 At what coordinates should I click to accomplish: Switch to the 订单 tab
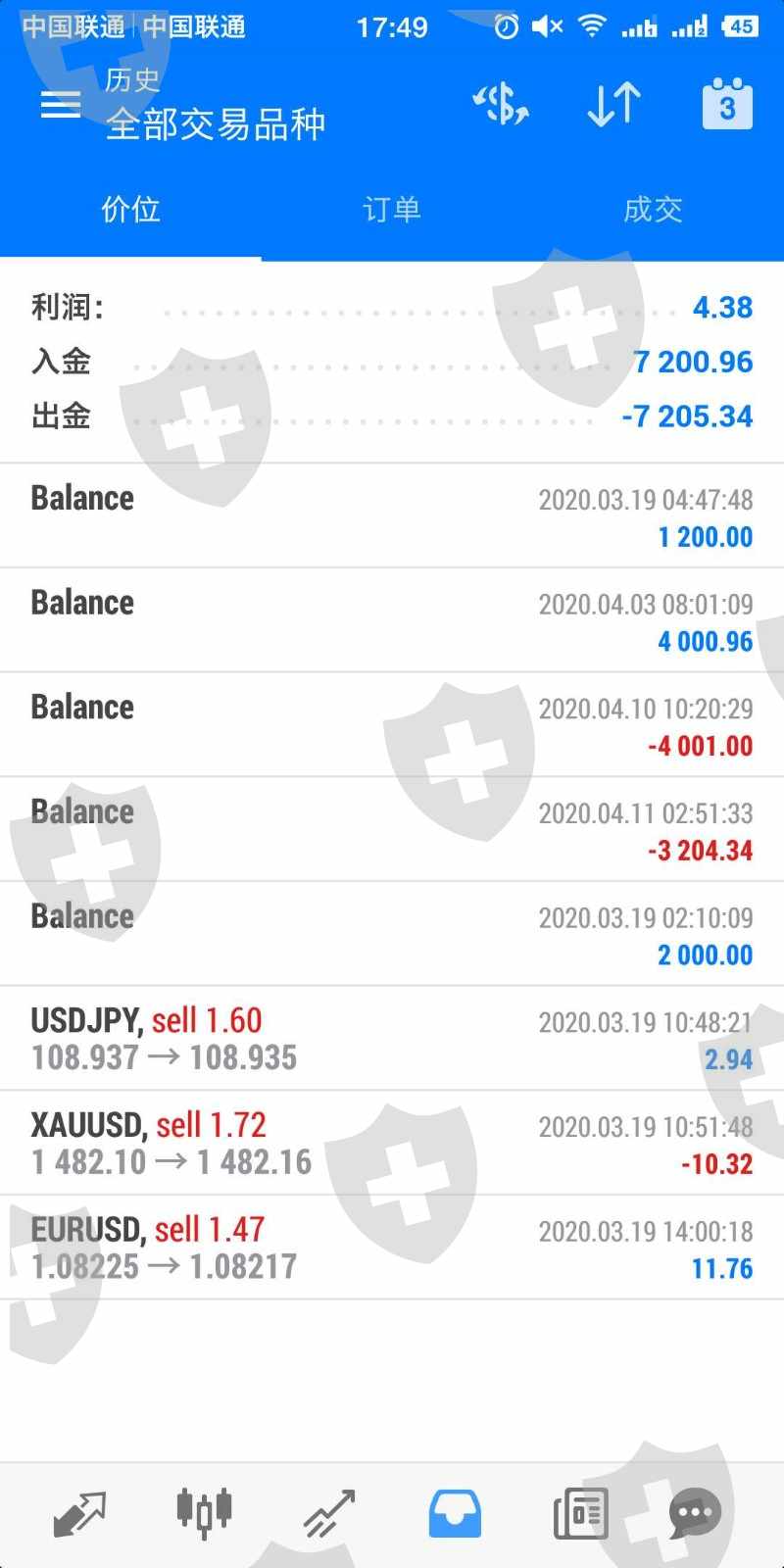(x=392, y=210)
